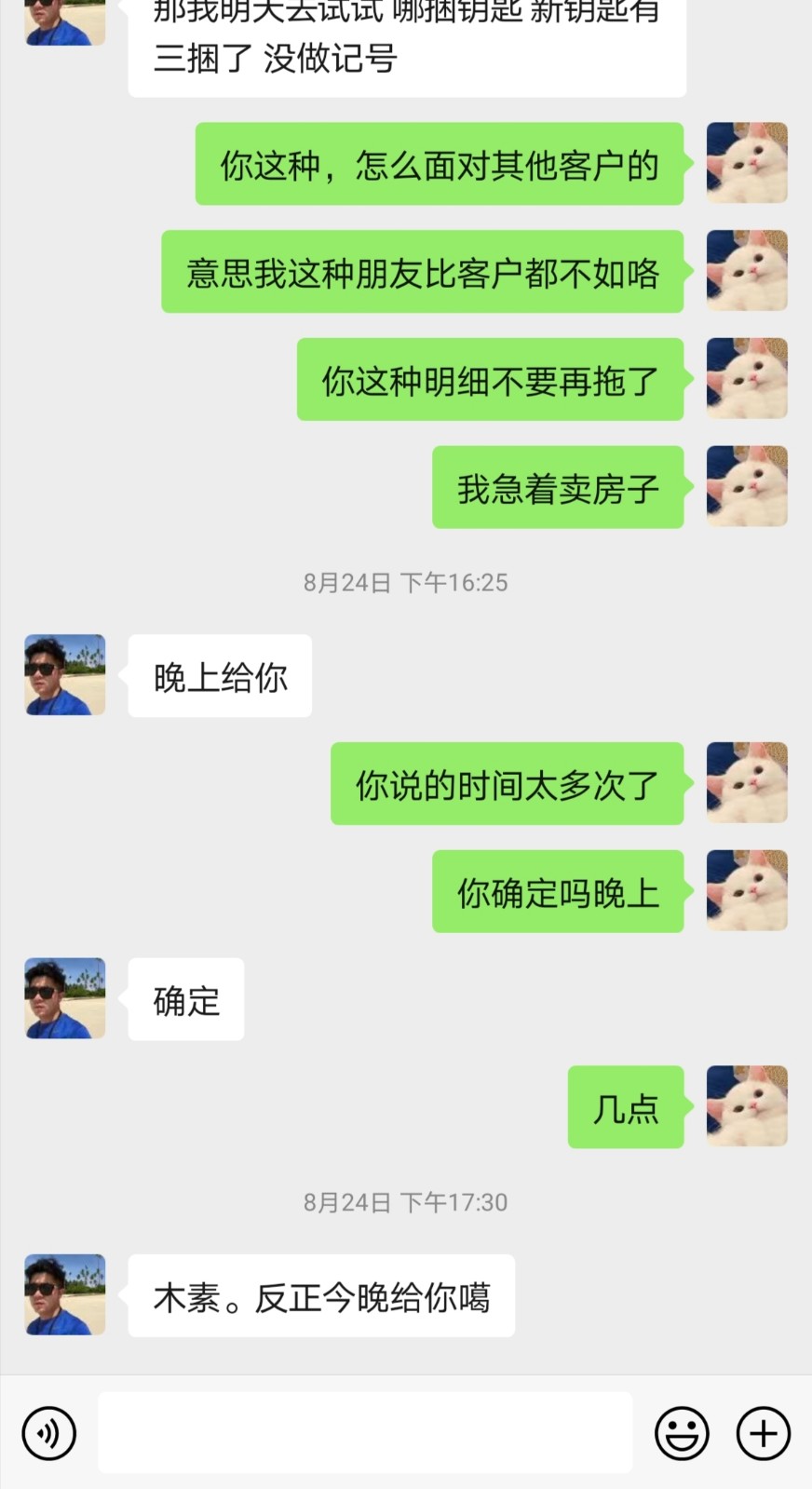Image resolution: width=812 pixels, height=1489 pixels.
Task: Open the emoji picker
Action: (x=682, y=1433)
